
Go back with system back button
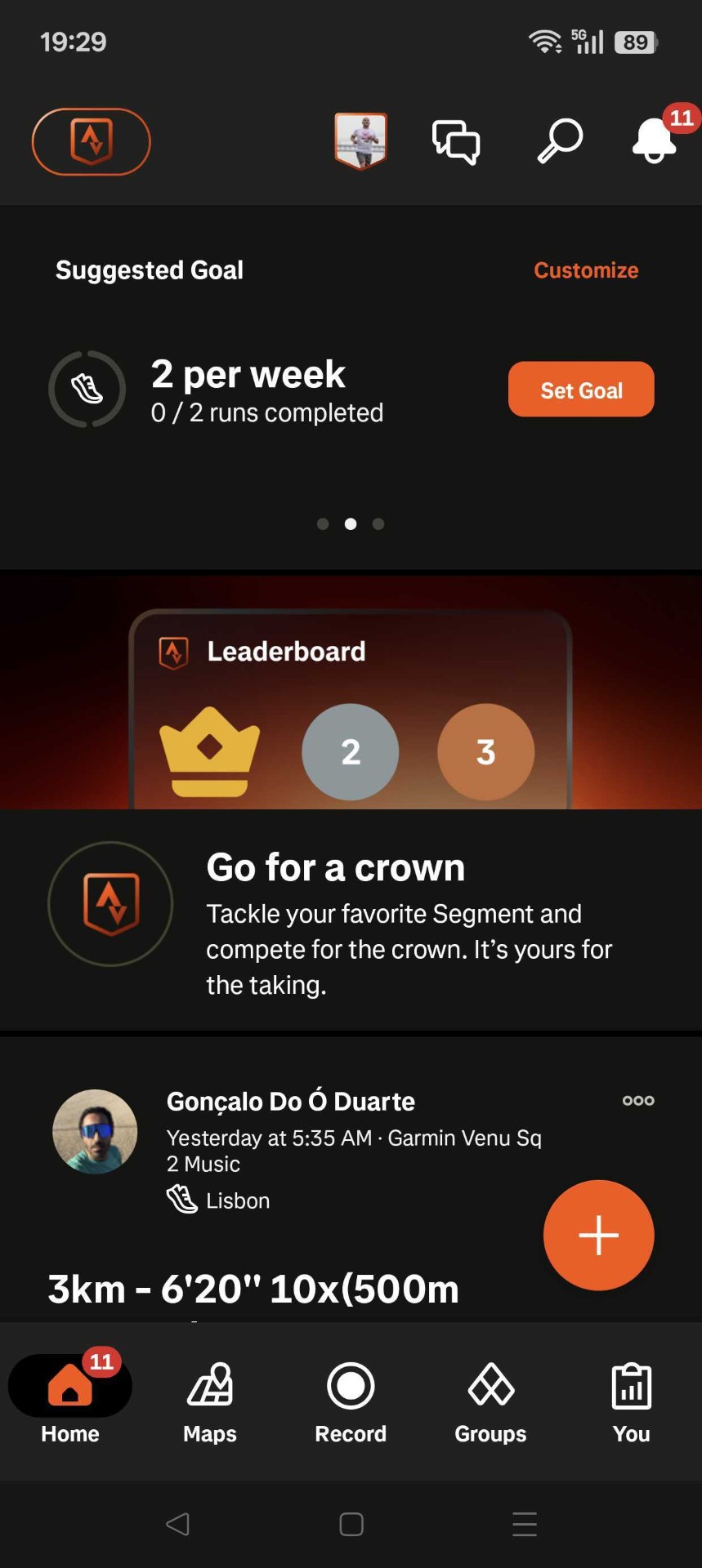coord(177,1524)
